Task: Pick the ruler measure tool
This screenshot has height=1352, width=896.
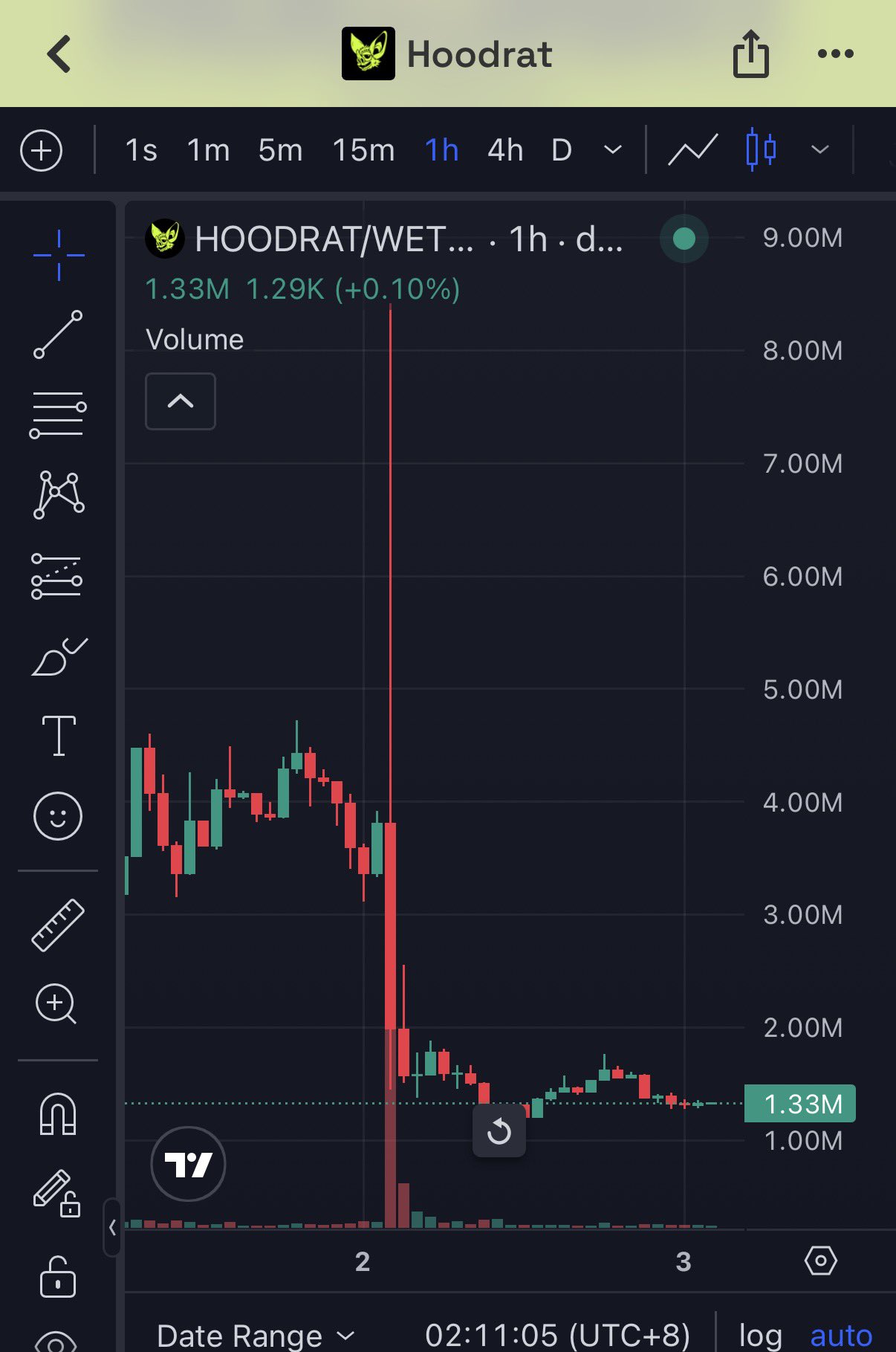Action: coord(58,925)
